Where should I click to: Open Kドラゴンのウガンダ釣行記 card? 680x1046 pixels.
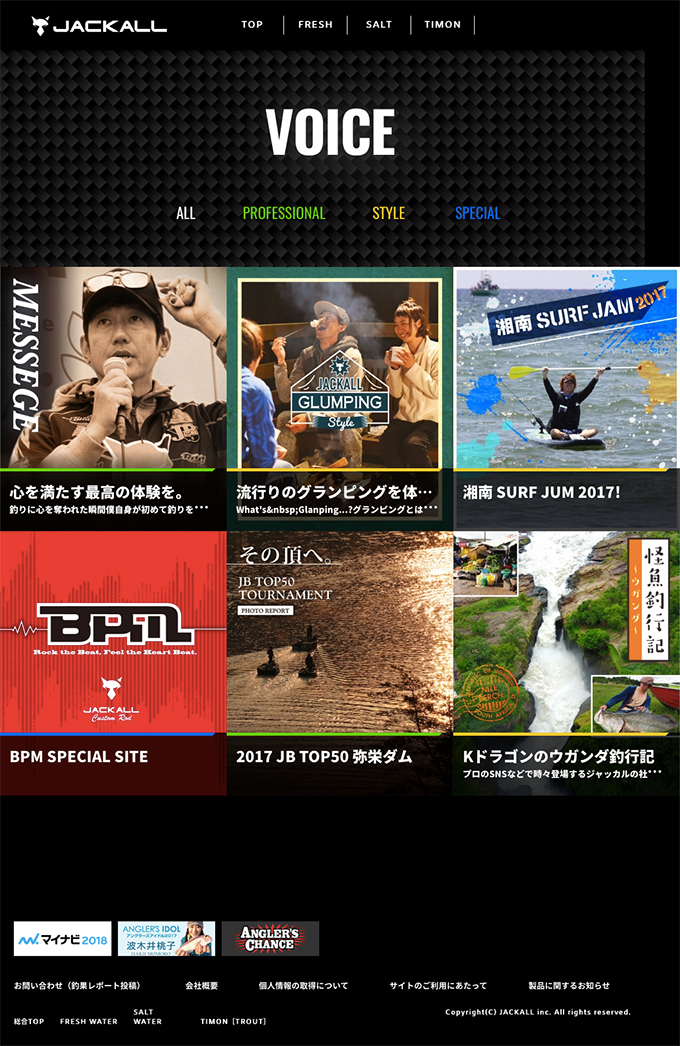click(x=566, y=662)
